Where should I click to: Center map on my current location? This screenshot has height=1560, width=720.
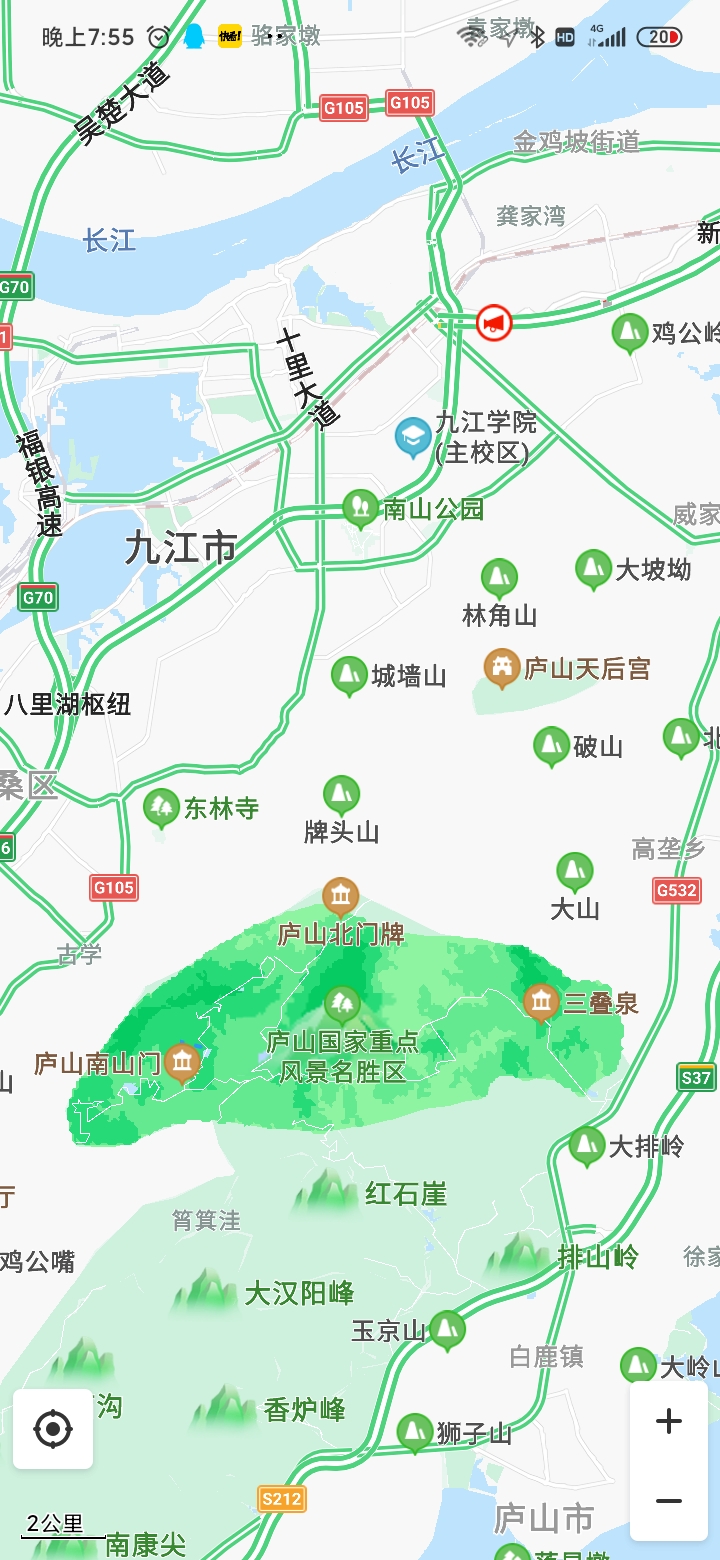pos(53,1429)
